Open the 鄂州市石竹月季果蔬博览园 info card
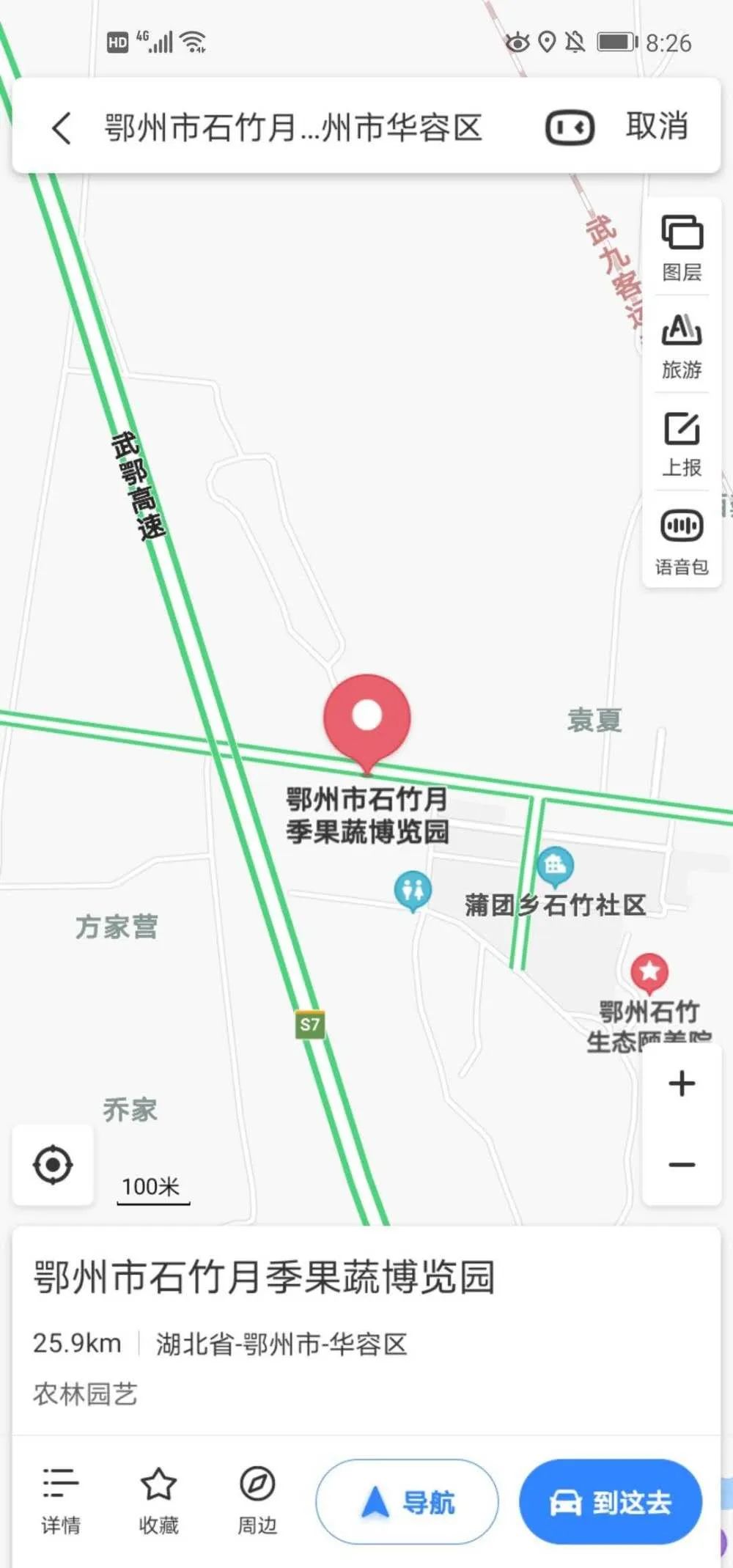This screenshot has width=733, height=1568. 265,1276
